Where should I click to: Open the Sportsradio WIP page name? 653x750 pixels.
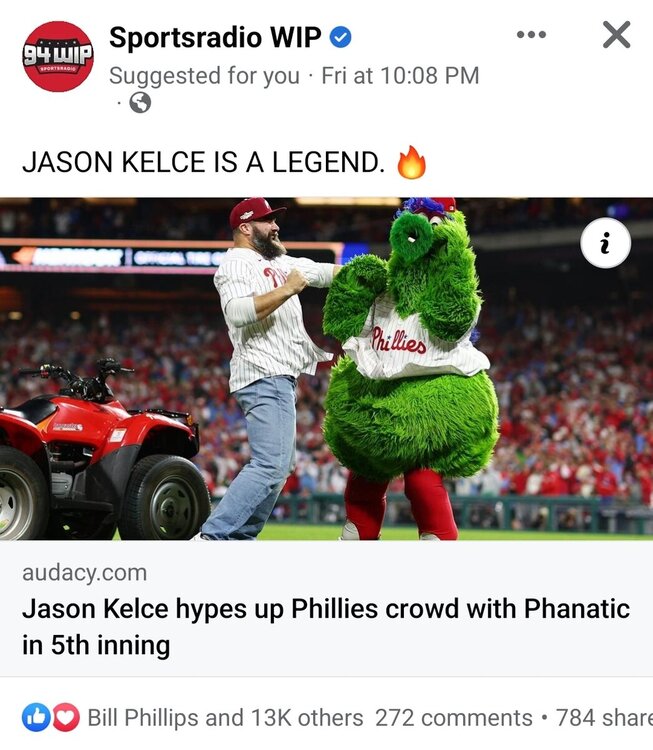click(215, 38)
